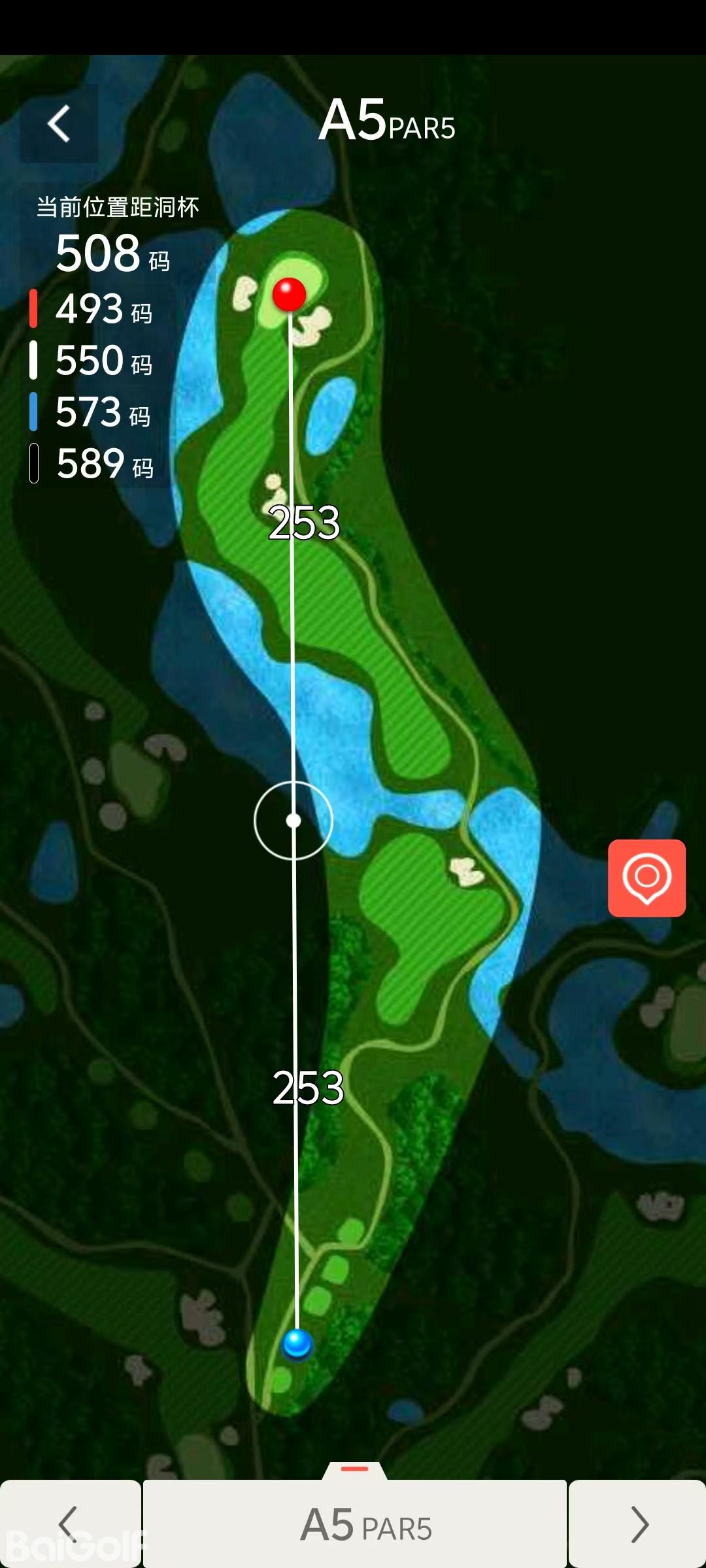Select the circular target marker on the line
706x1568 pixels.
point(294,820)
